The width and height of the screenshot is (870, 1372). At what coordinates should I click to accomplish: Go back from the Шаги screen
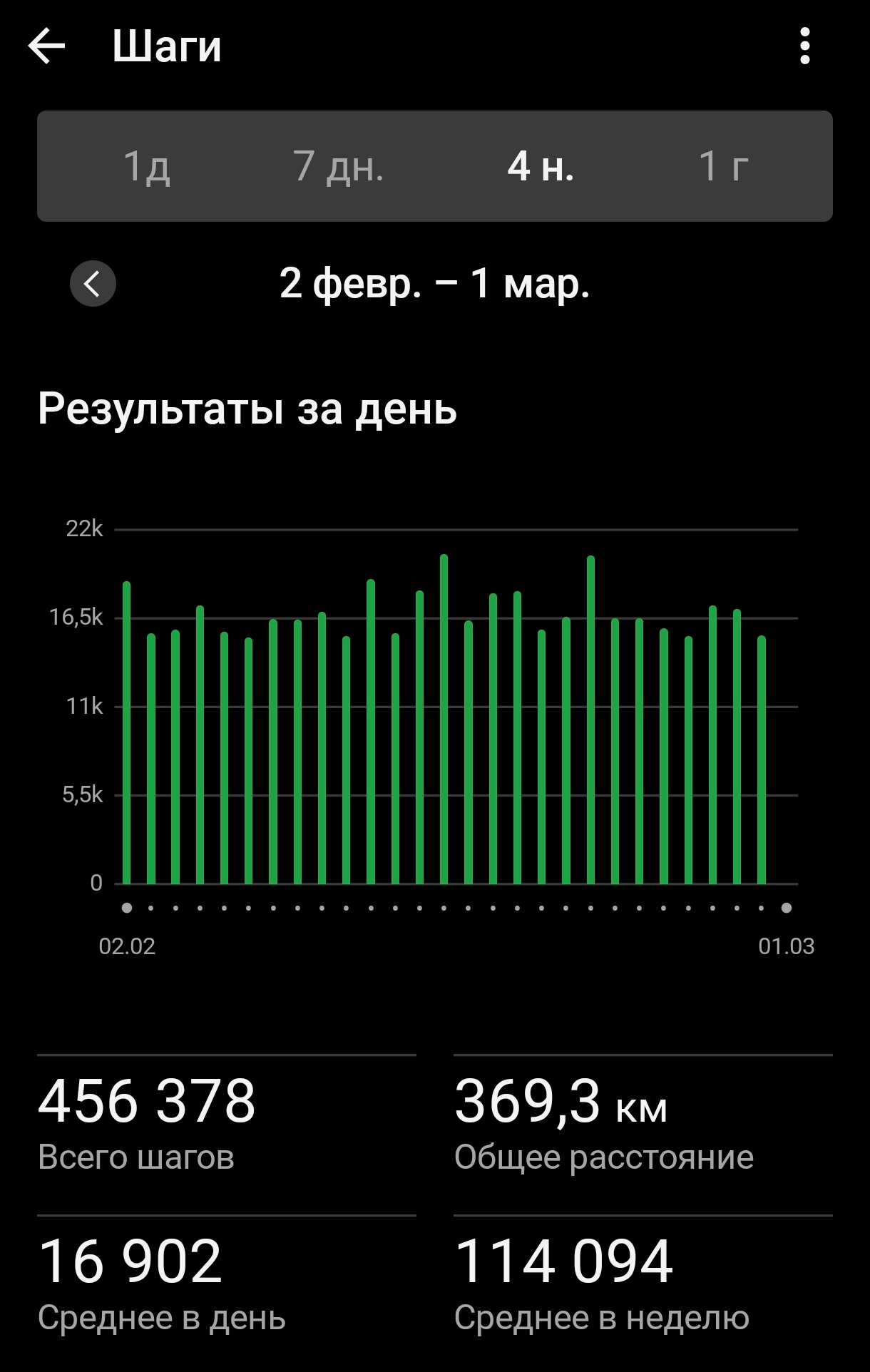(x=47, y=46)
